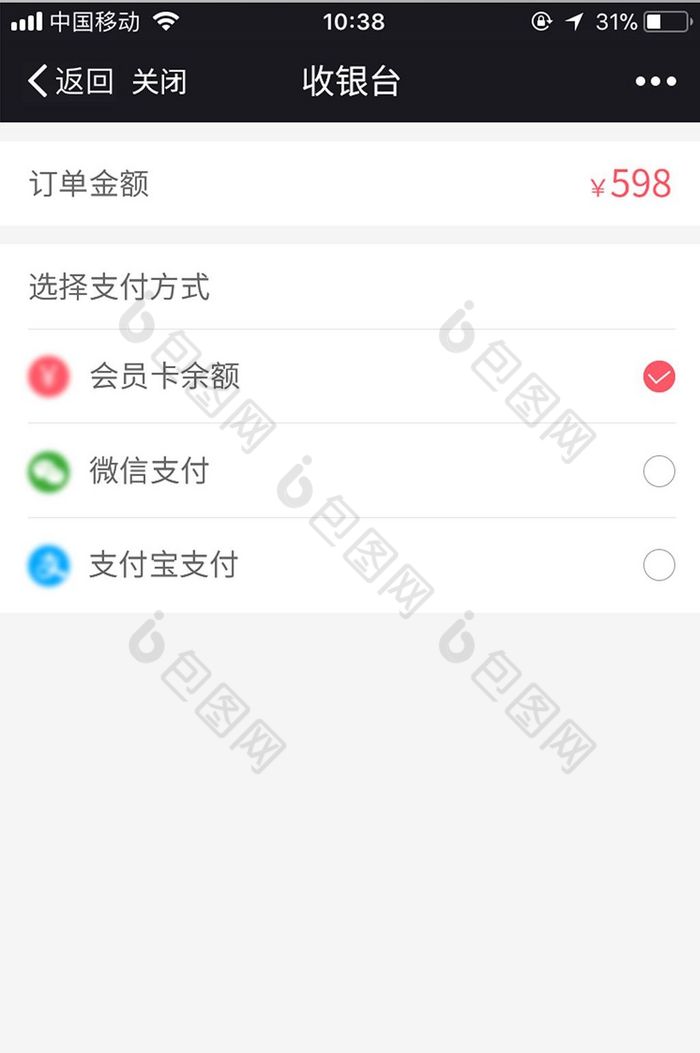Close the page with 关闭
Viewport: 700px width, 1053px height.
(x=159, y=82)
